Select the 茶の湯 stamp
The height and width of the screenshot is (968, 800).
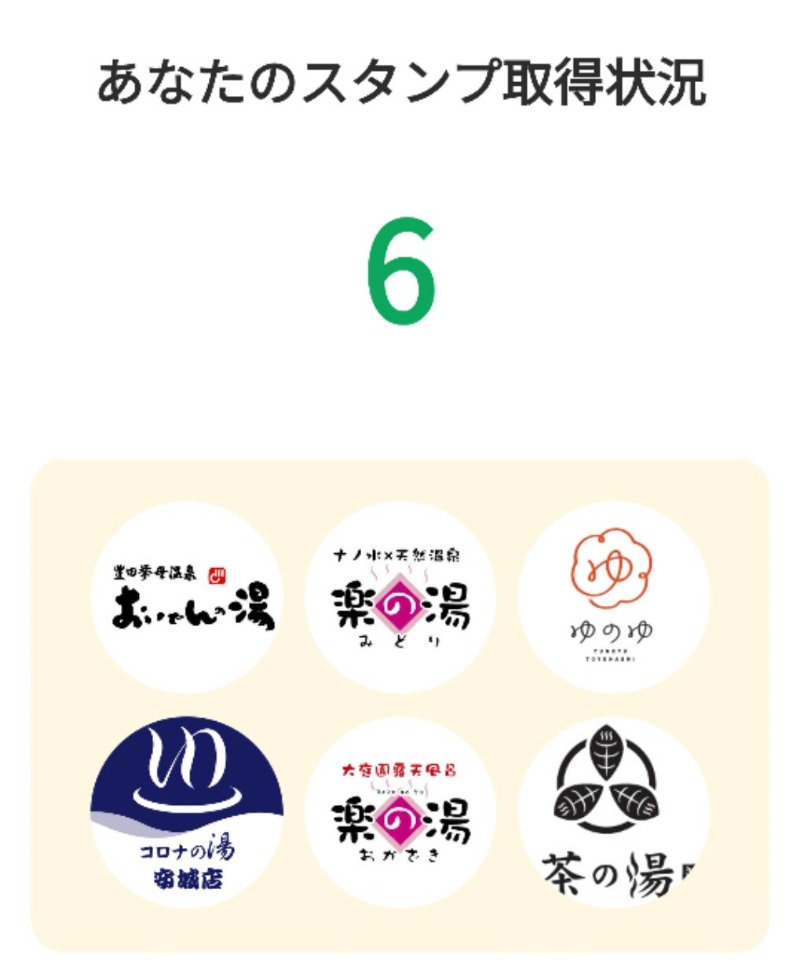click(613, 811)
